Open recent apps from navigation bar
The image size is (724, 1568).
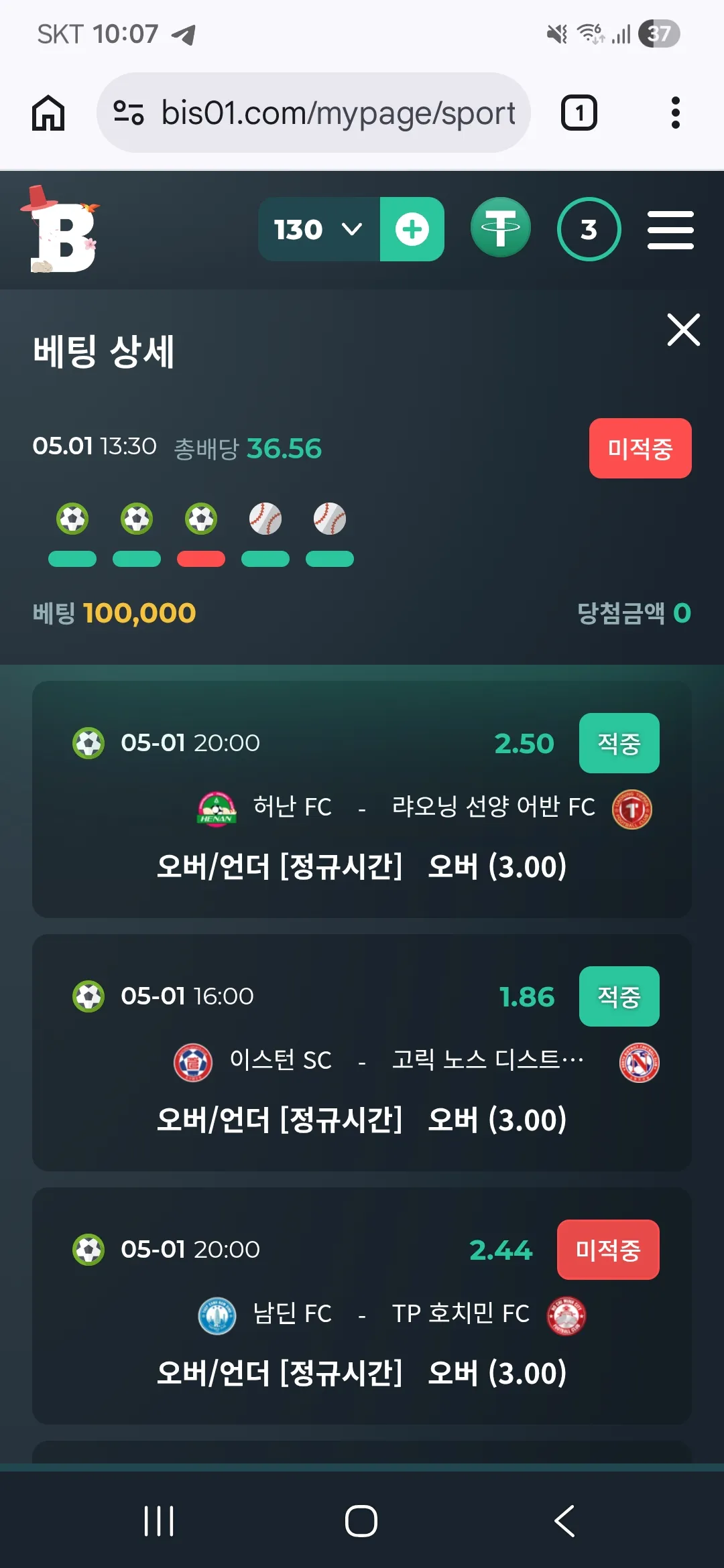pyautogui.click(x=159, y=1520)
